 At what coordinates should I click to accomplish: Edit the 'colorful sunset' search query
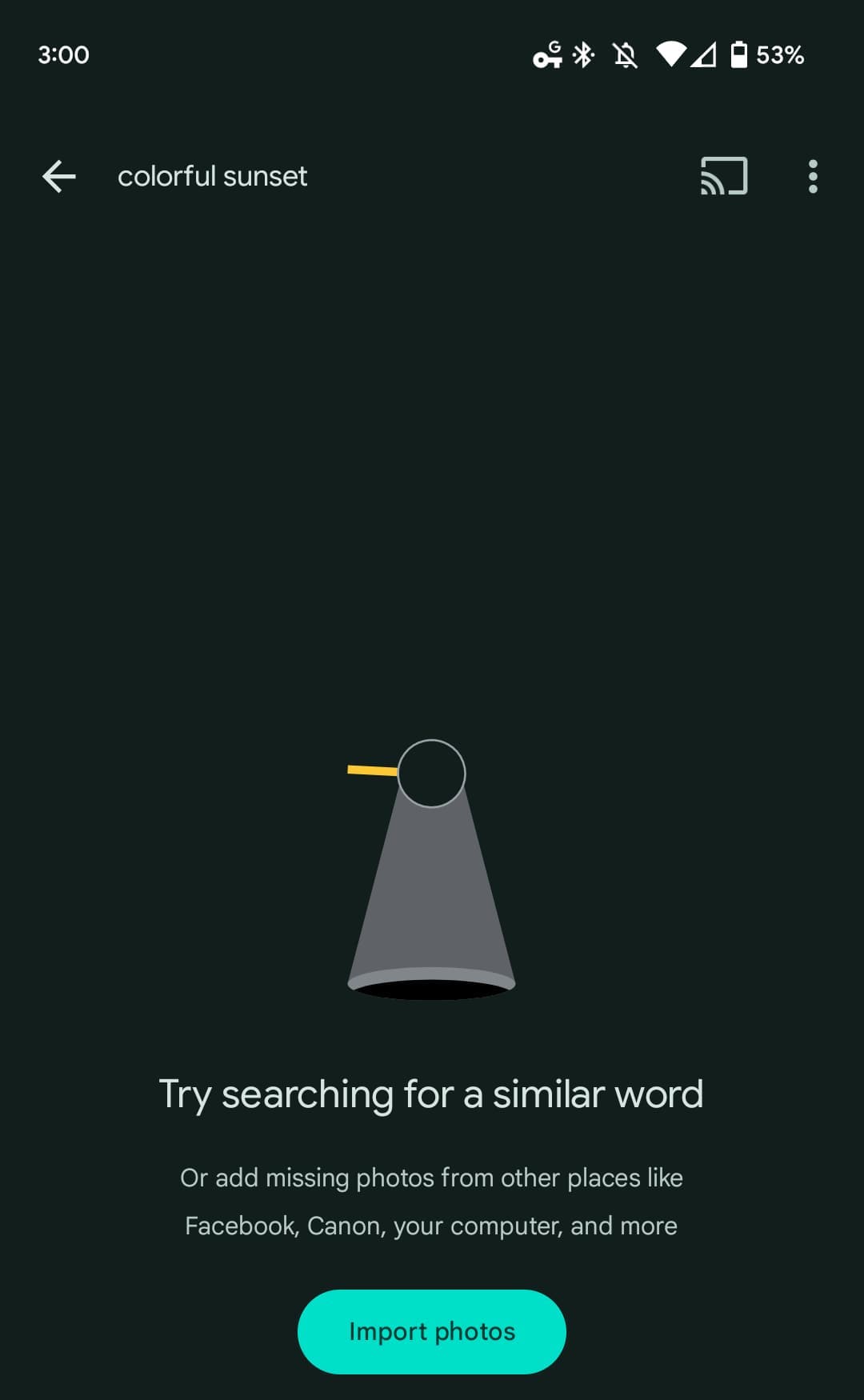point(213,176)
